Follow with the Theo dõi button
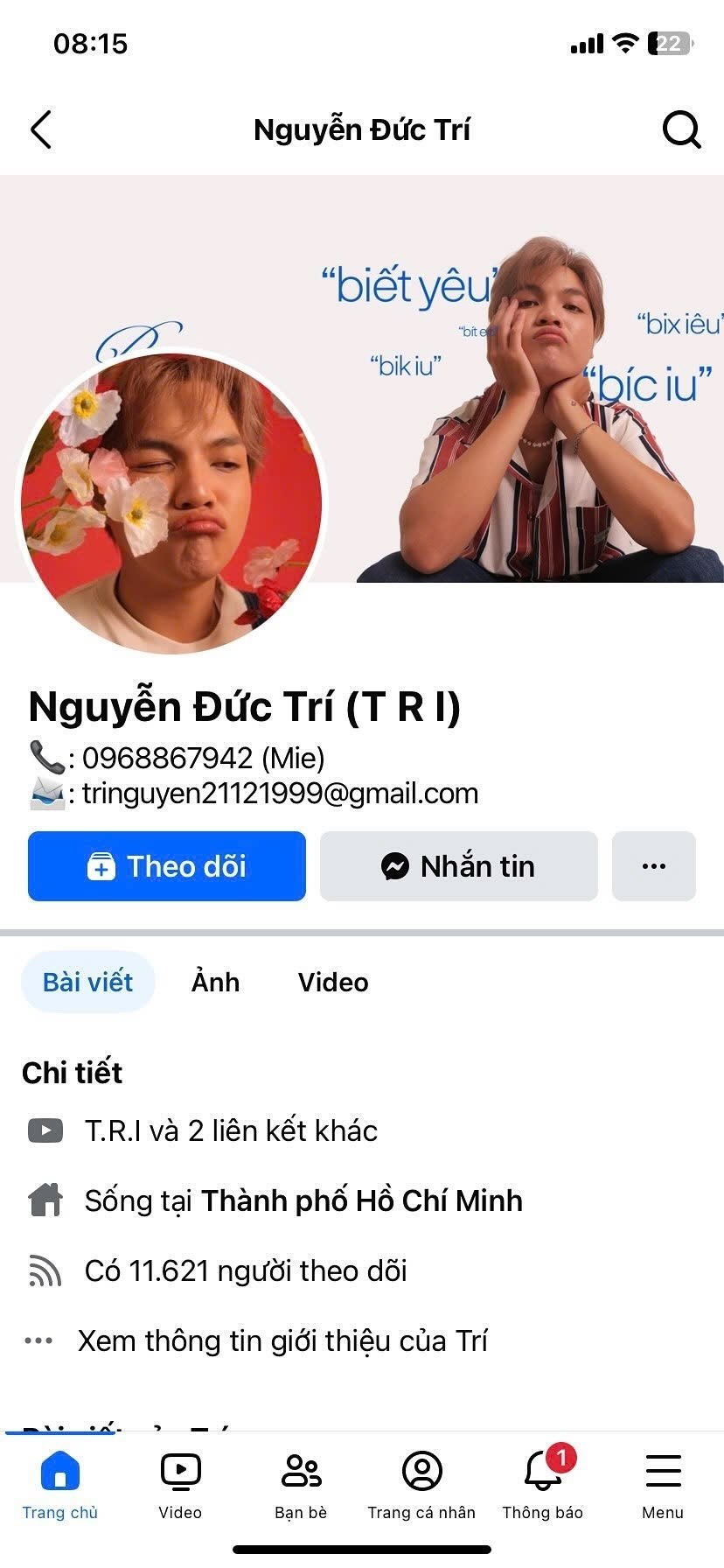This screenshot has height=1568, width=724. (x=167, y=866)
